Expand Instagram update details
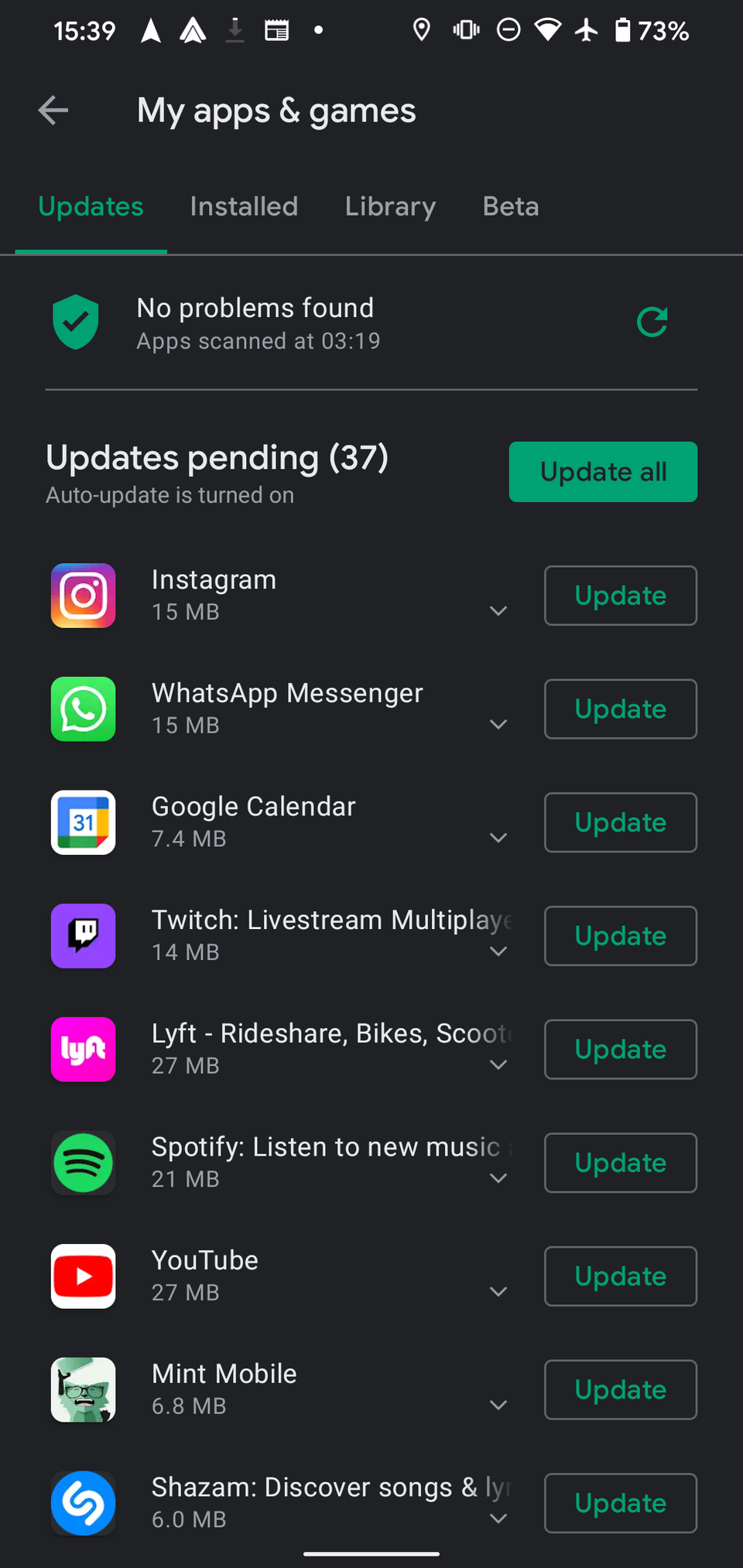This screenshot has width=743, height=1568. (x=499, y=610)
